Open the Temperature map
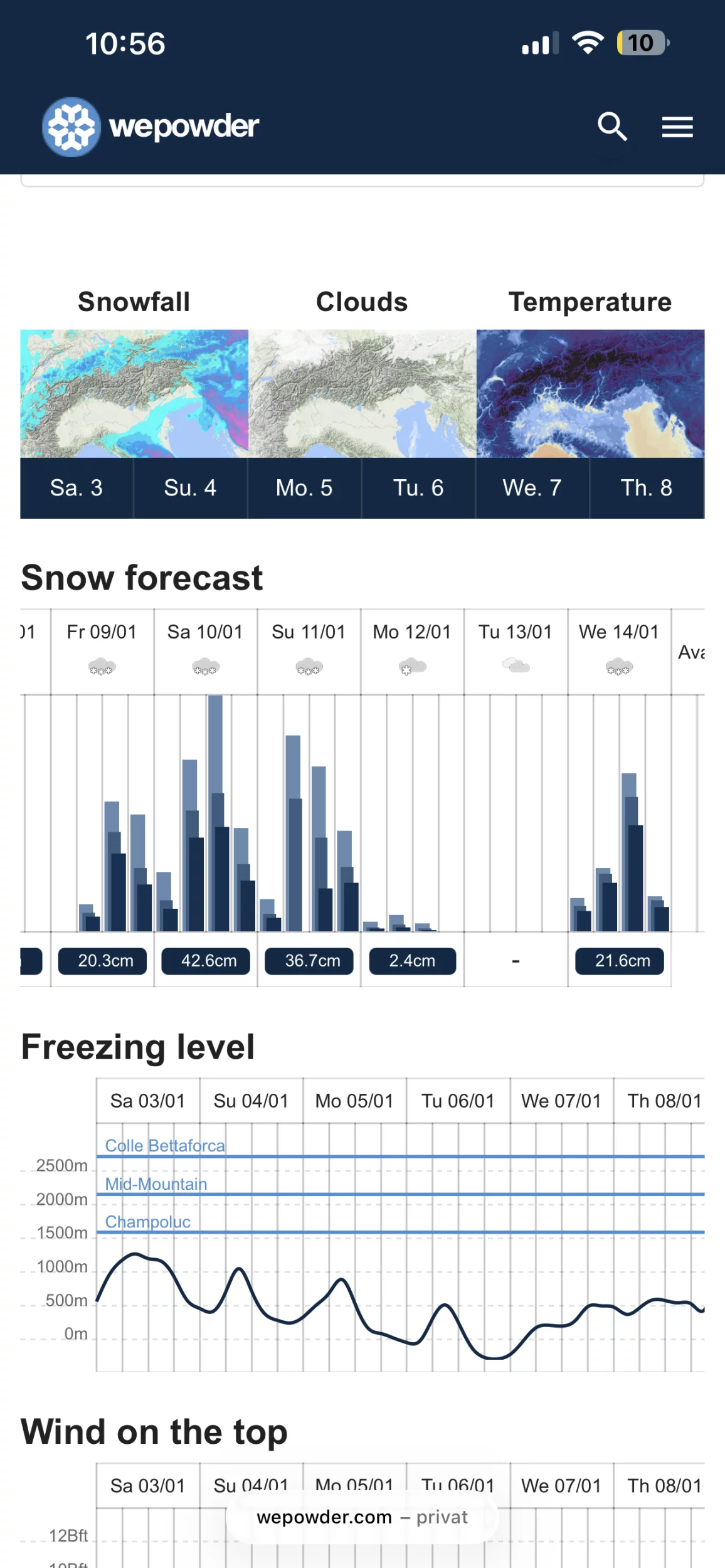Image resolution: width=725 pixels, height=1568 pixels. (590, 393)
